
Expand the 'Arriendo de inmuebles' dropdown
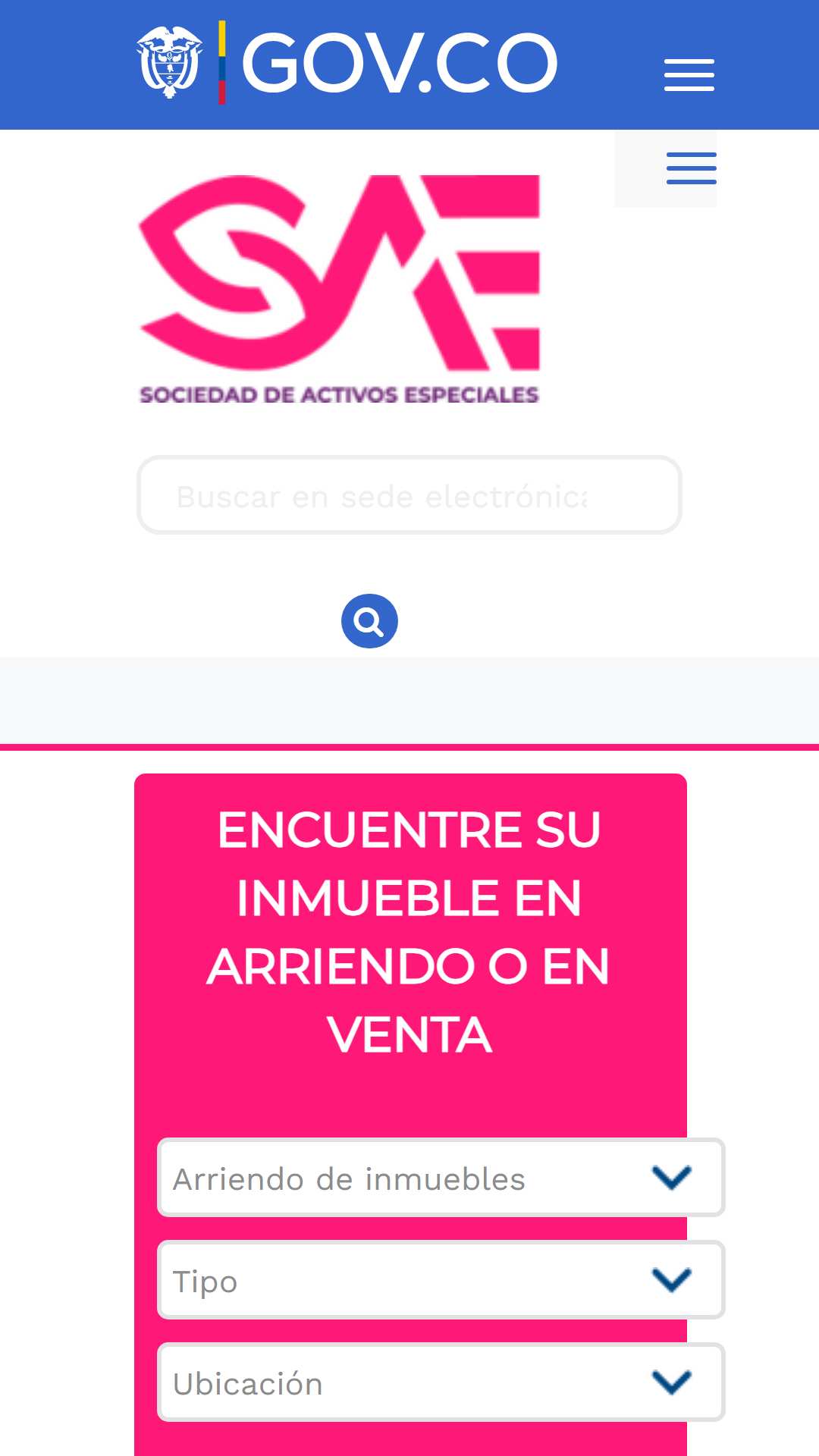tap(441, 1178)
